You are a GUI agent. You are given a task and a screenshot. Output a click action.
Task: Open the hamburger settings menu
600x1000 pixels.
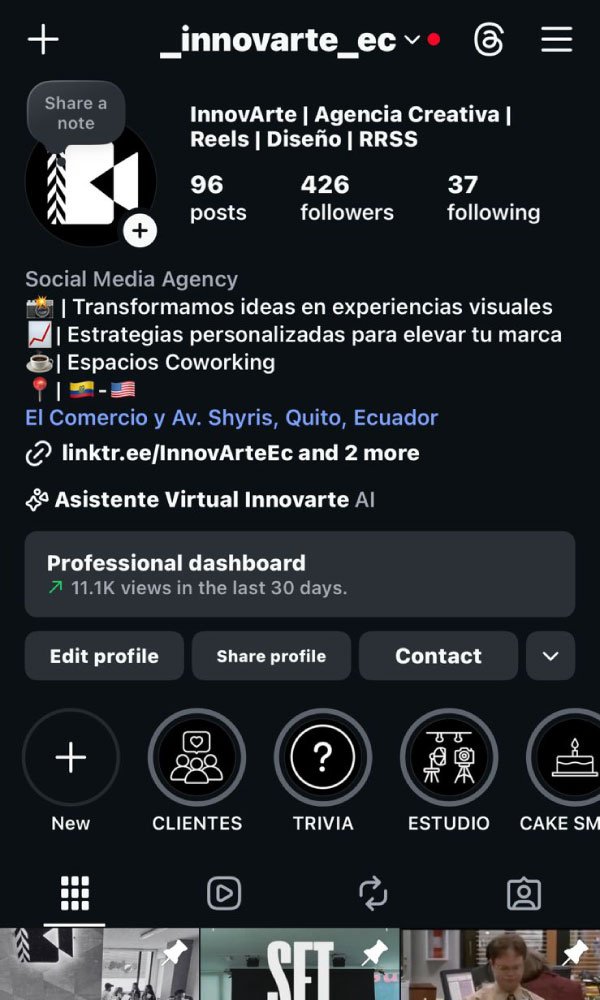(556, 40)
